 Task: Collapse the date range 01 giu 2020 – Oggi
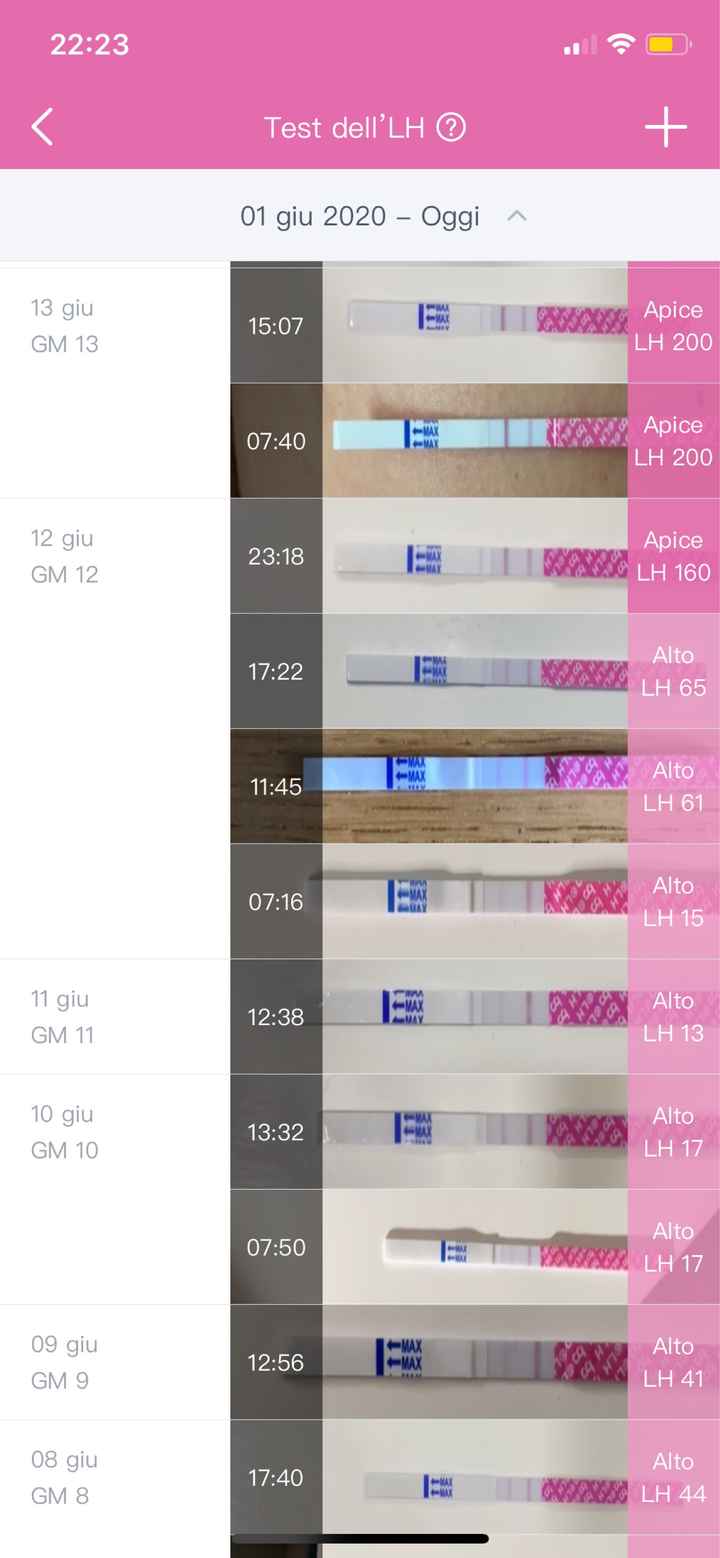coord(516,216)
